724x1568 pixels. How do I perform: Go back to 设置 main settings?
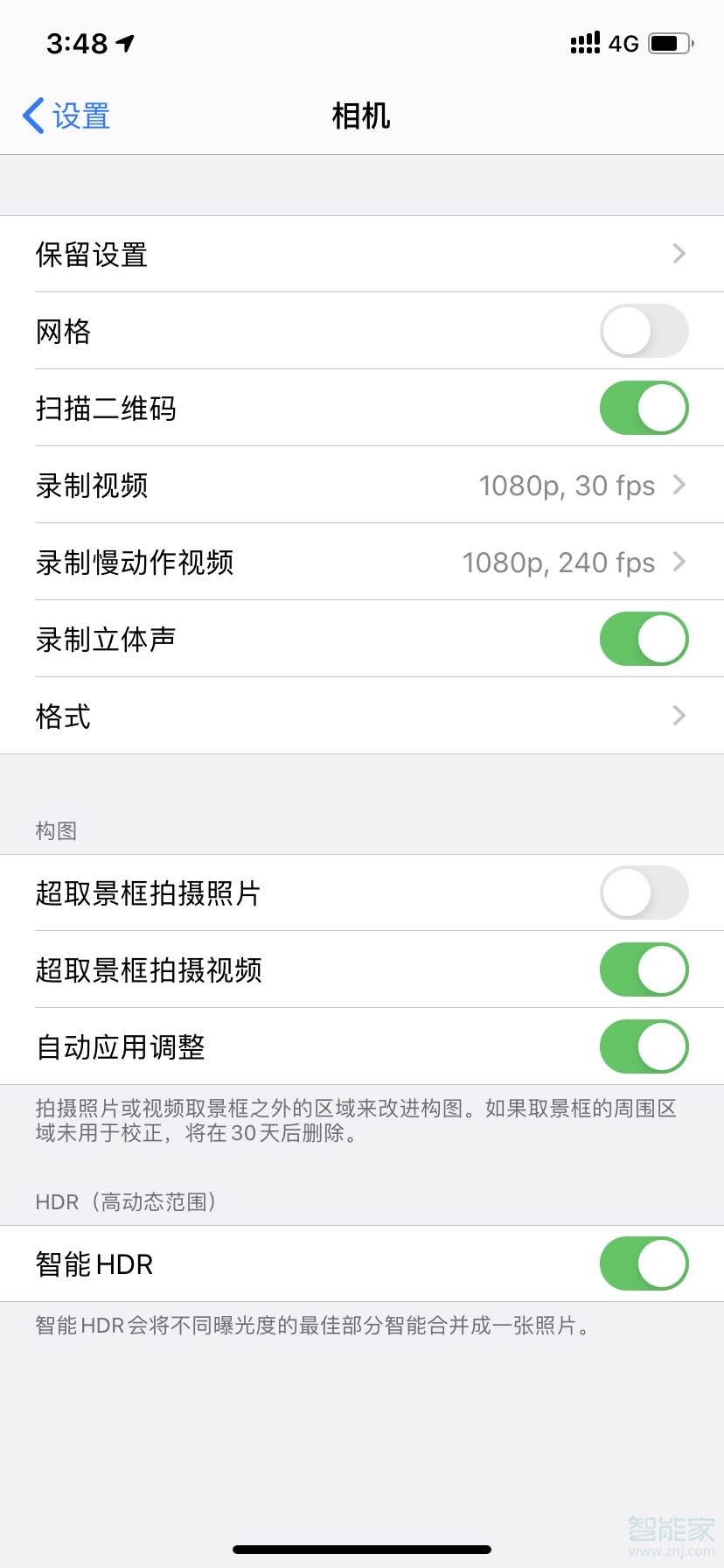coord(66,115)
